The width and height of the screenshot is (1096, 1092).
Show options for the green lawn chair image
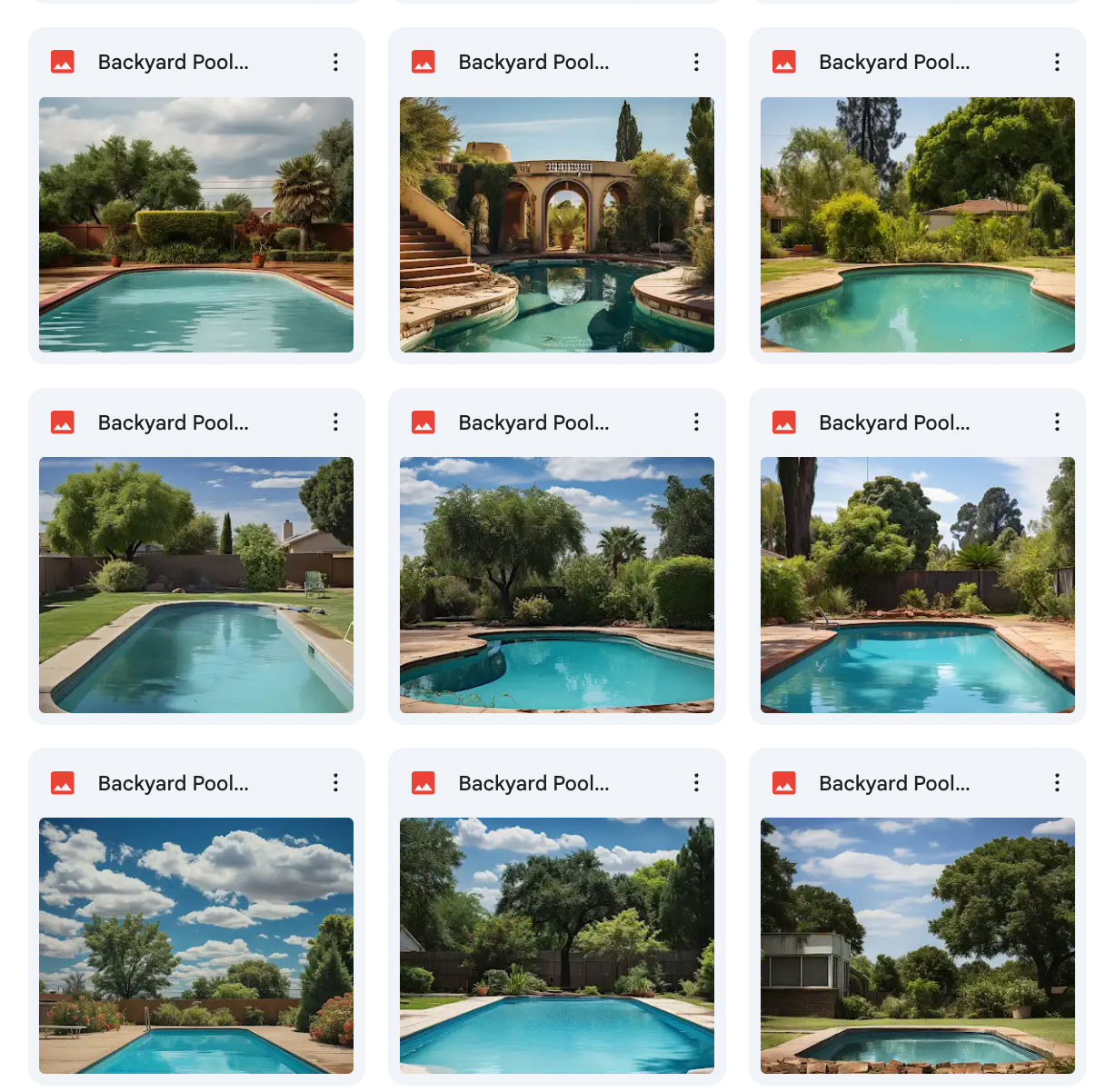point(335,422)
